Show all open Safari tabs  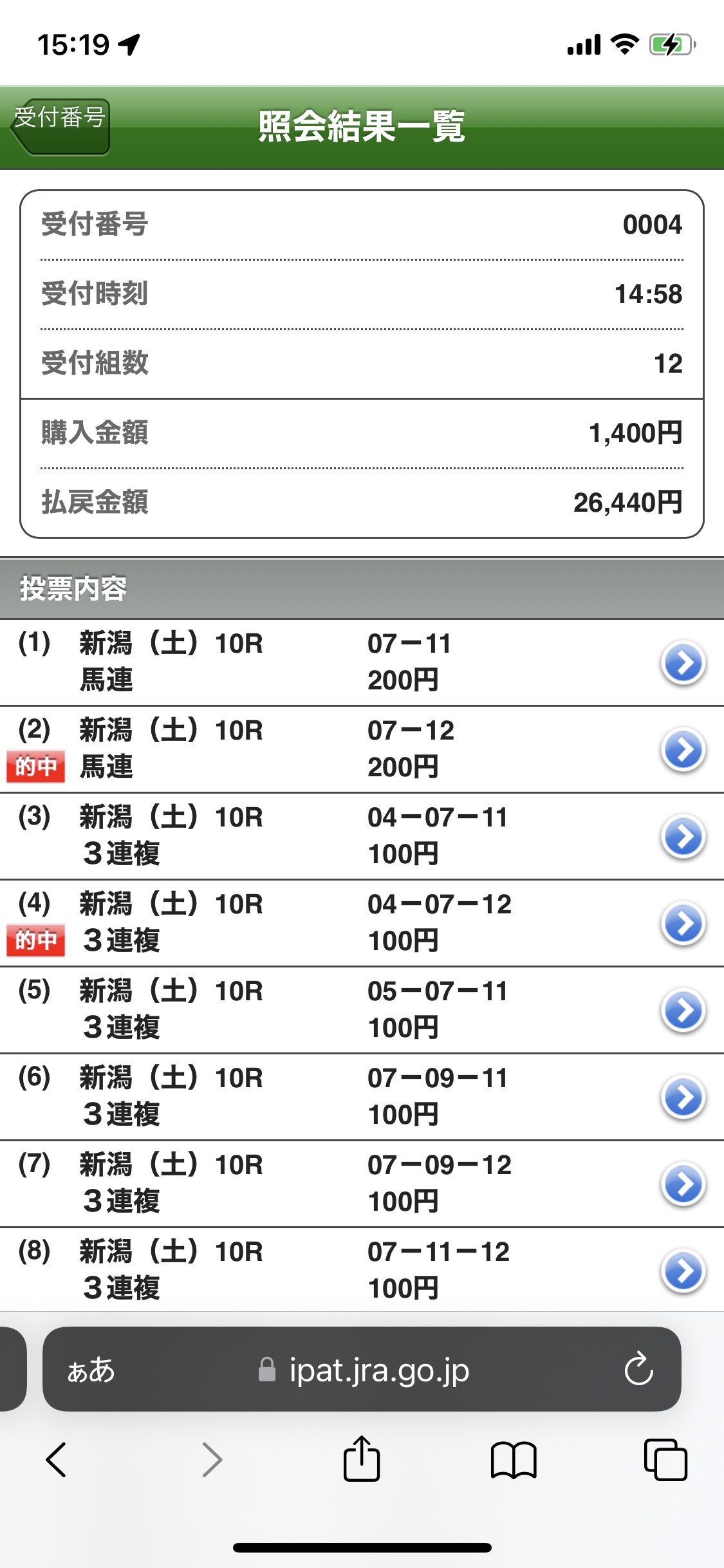(665, 1459)
